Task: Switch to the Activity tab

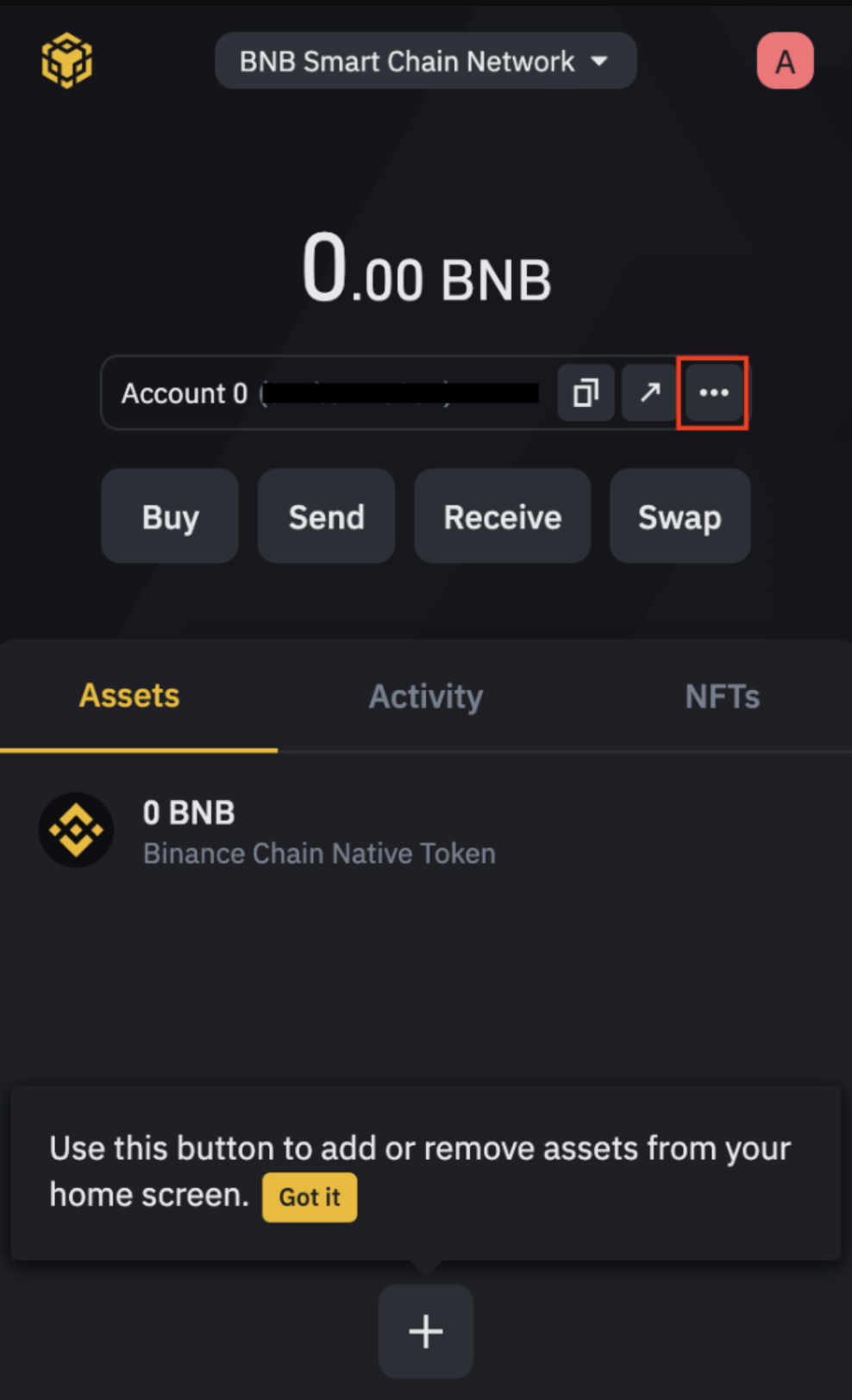Action: click(x=425, y=696)
